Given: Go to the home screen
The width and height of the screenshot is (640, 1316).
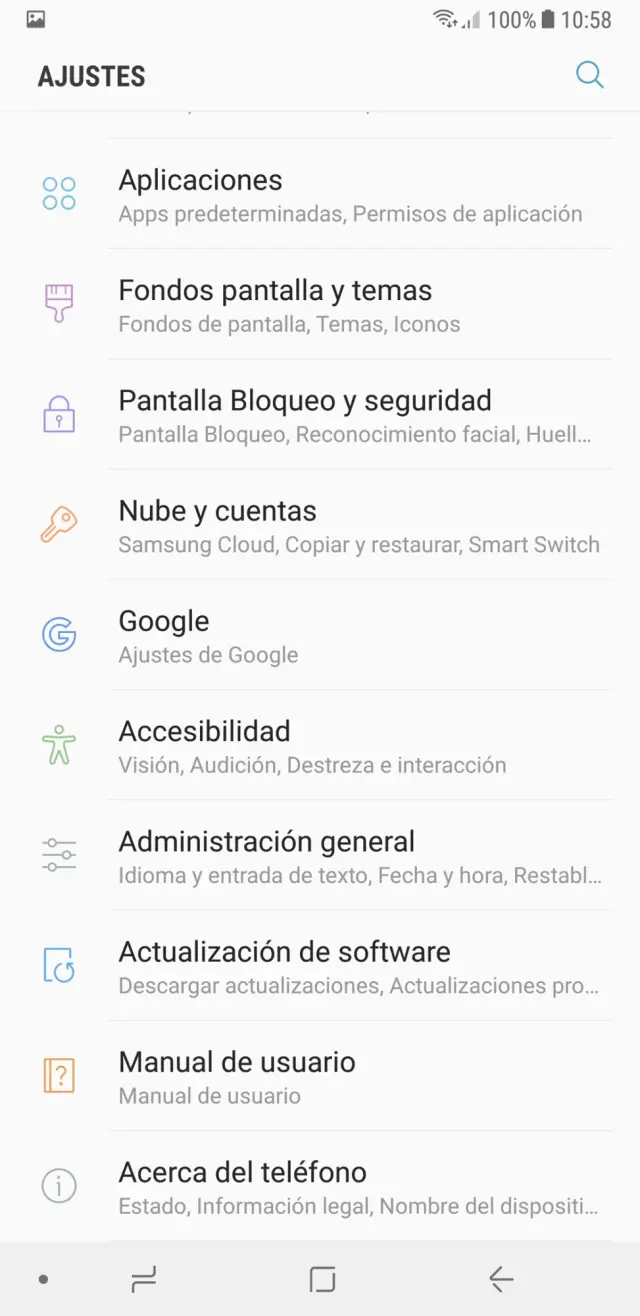Looking at the screenshot, I should click(x=322, y=1279).
